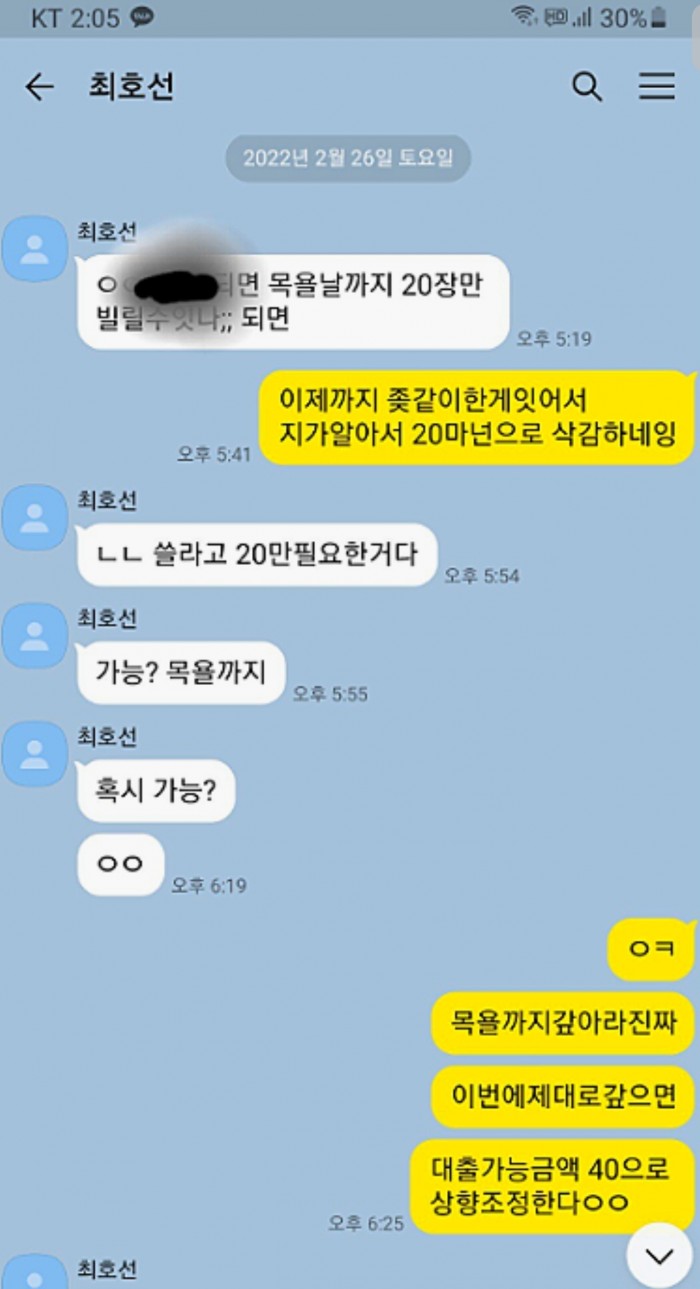The width and height of the screenshot is (700, 1289).
Task: Go back from 최호선 chat
Action: [39, 87]
